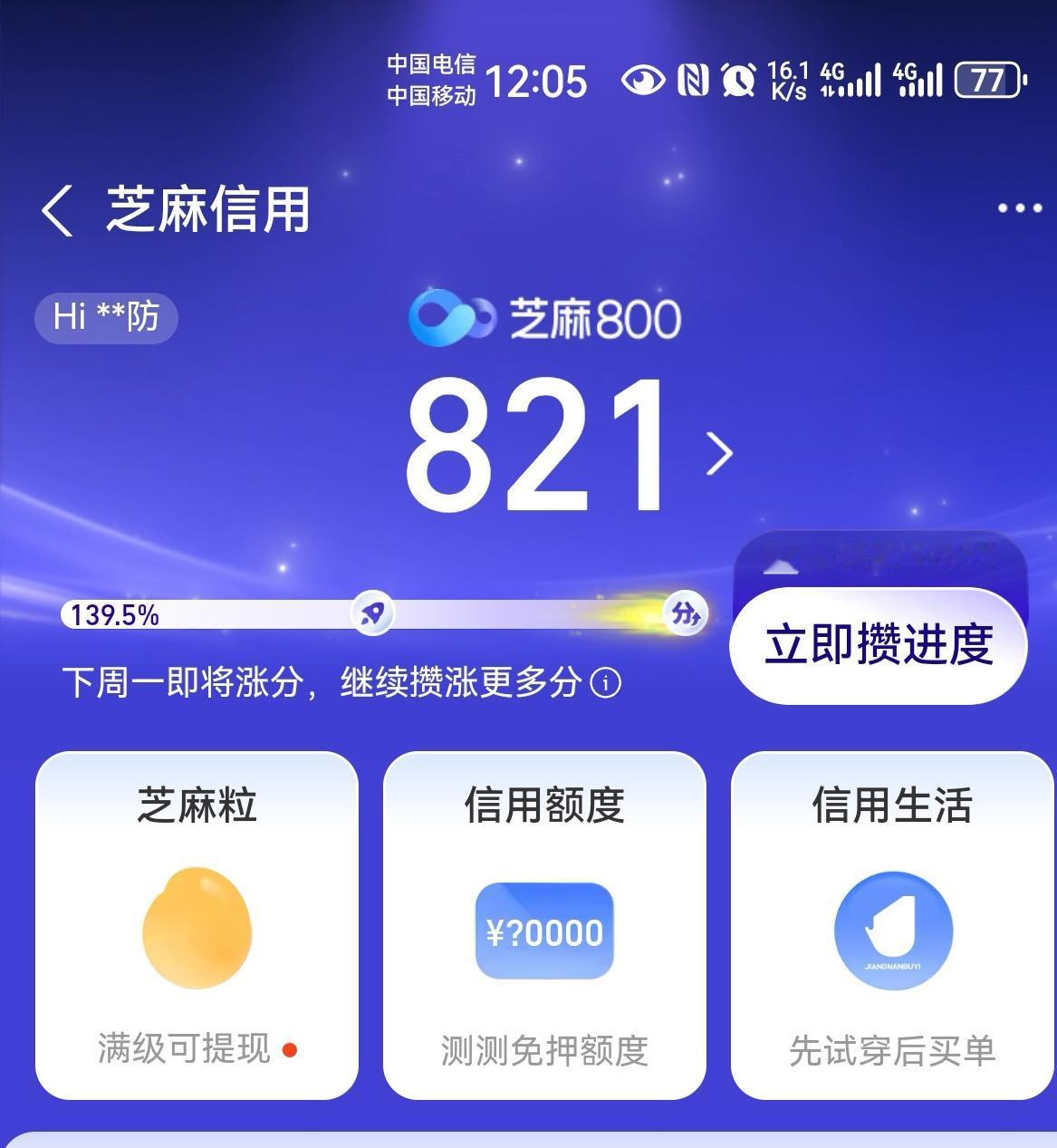Tap the info ⓘ icon after 继续攒涨更多分
Screen dimensions: 1057x1148
pyautogui.click(x=606, y=684)
